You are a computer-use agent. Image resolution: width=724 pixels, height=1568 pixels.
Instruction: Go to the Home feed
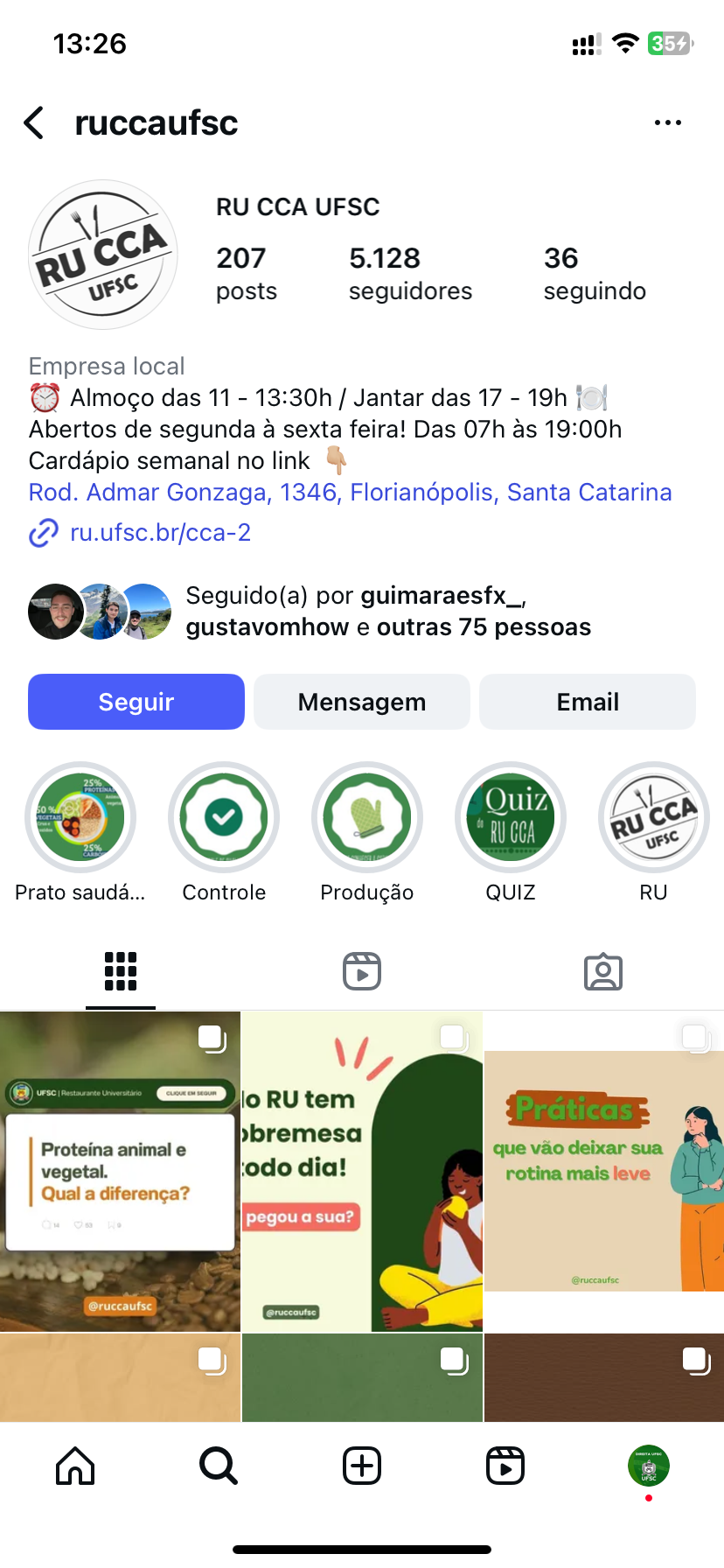click(x=75, y=1466)
